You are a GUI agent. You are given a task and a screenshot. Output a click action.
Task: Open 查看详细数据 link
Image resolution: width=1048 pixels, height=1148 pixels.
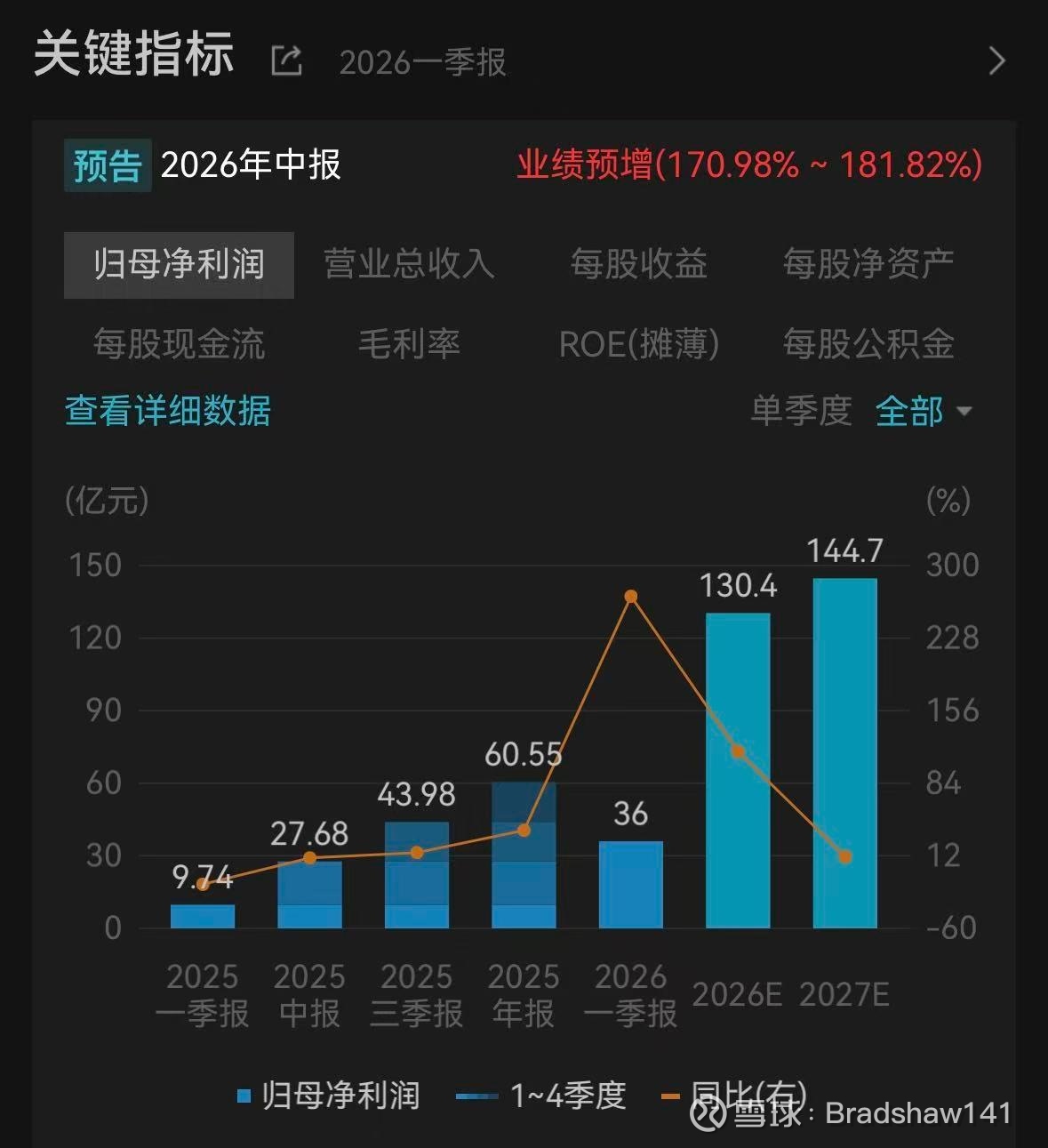(168, 411)
